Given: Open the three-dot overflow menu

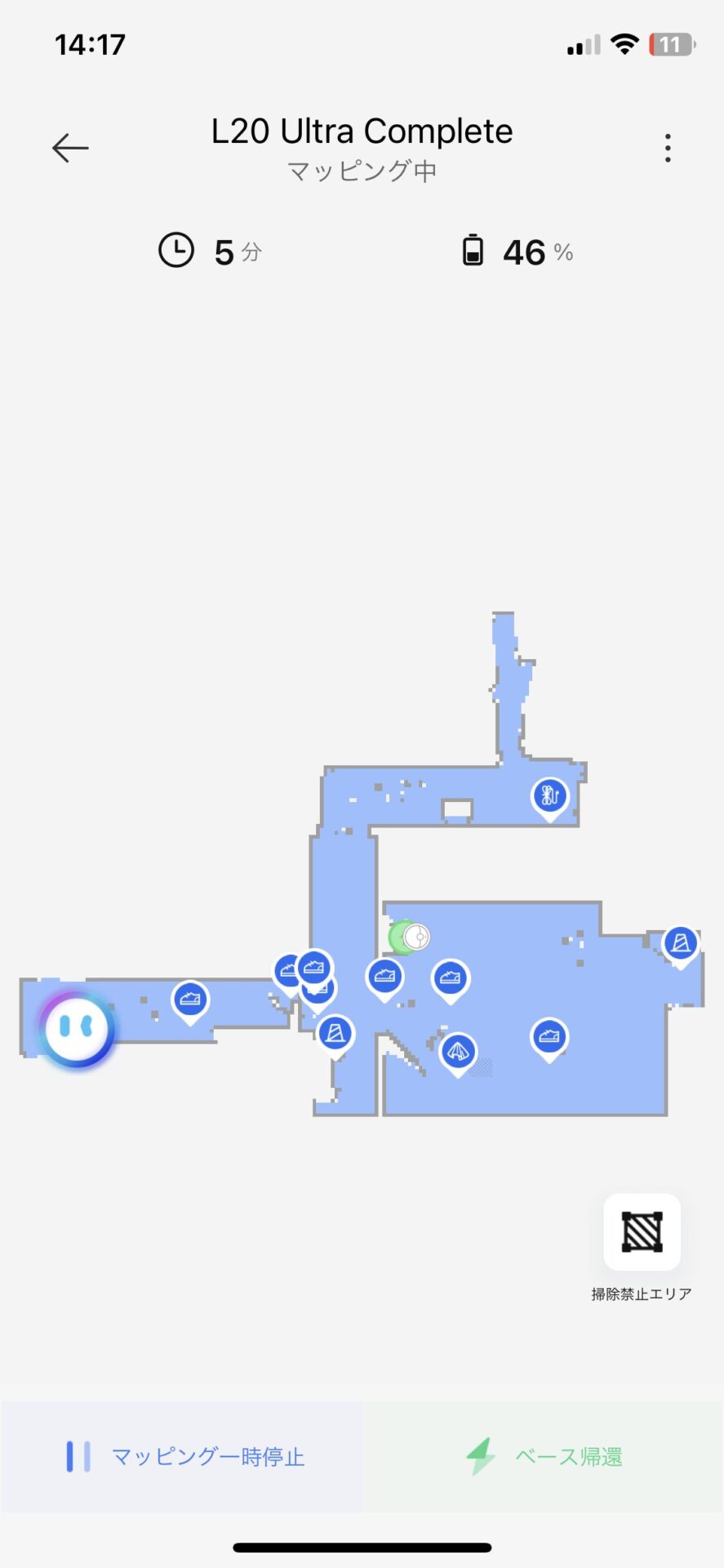Looking at the screenshot, I should [668, 148].
